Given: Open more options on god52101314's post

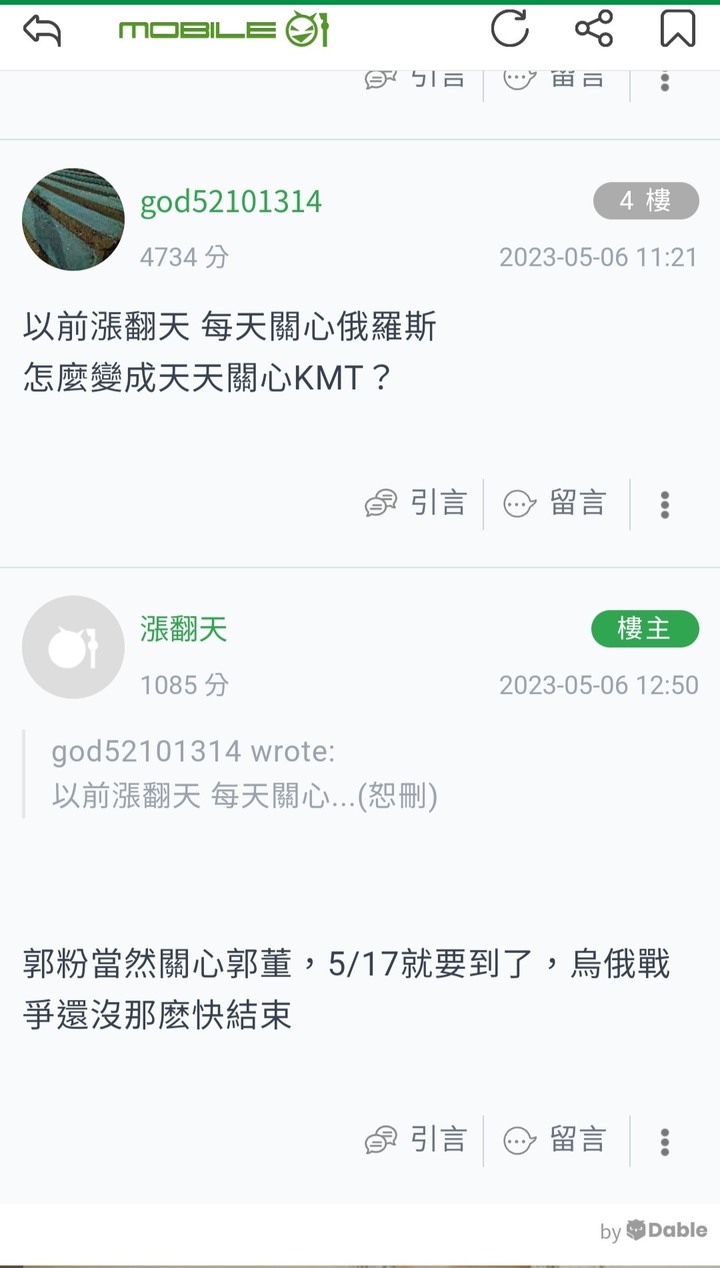Looking at the screenshot, I should (x=665, y=504).
